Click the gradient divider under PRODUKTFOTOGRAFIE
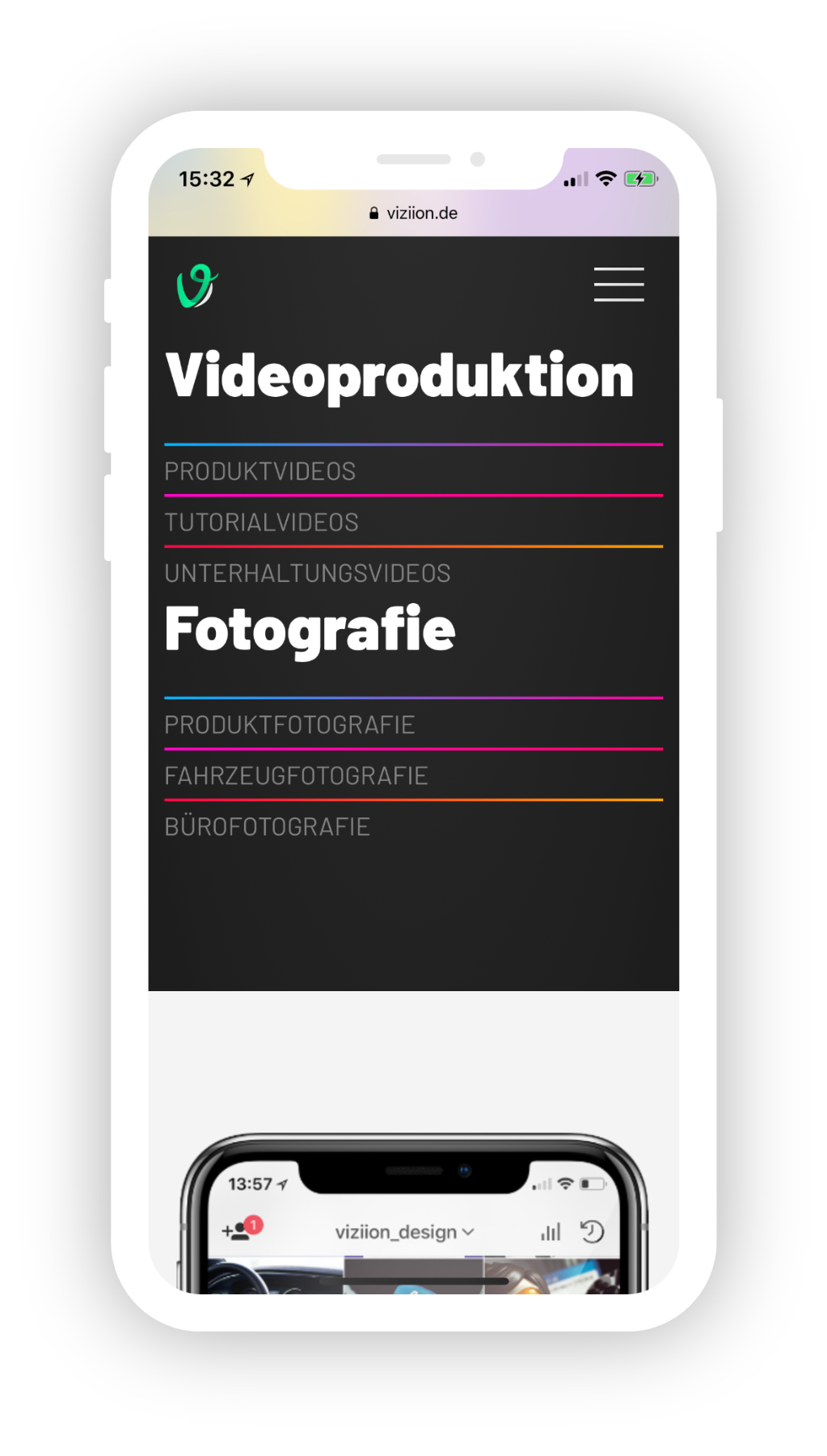 (x=413, y=748)
